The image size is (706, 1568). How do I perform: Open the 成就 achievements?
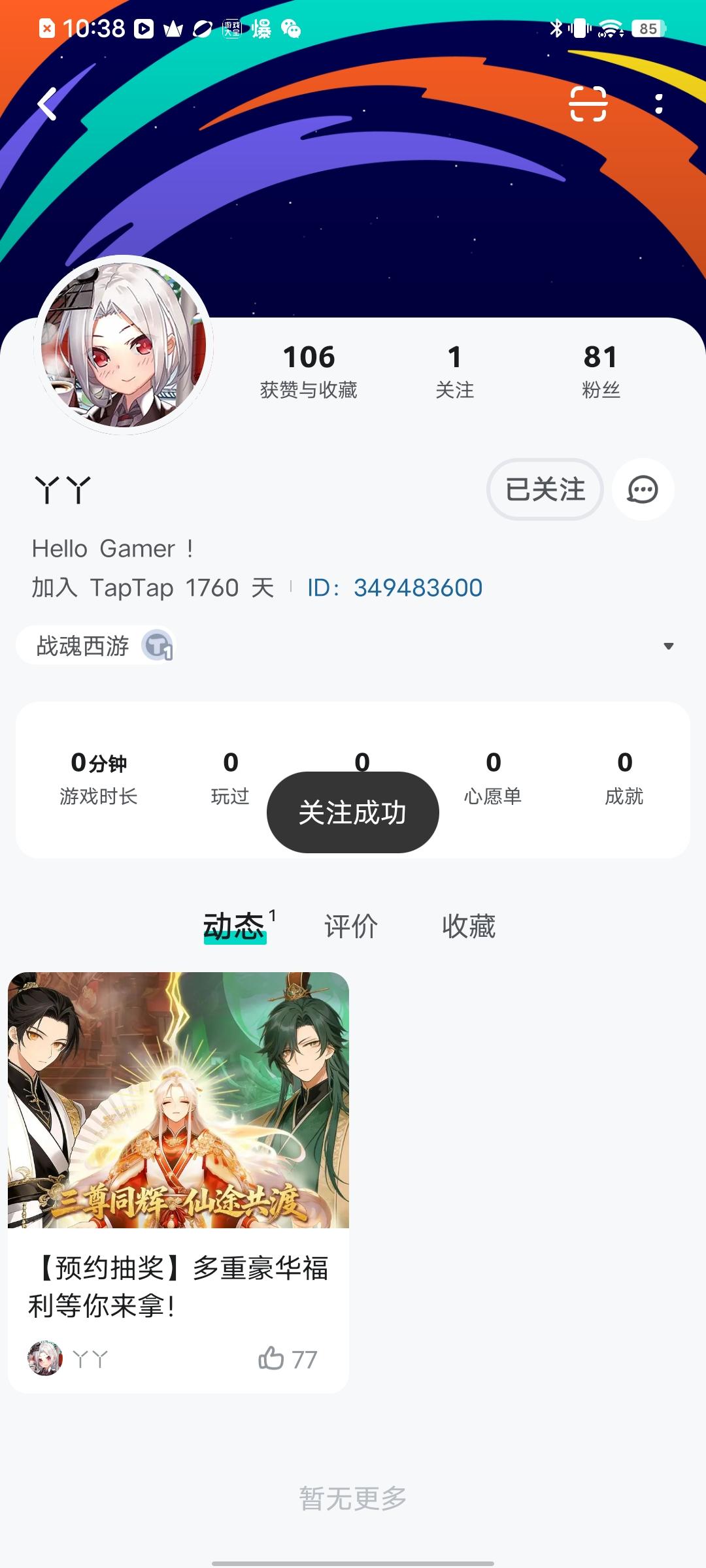(624, 777)
